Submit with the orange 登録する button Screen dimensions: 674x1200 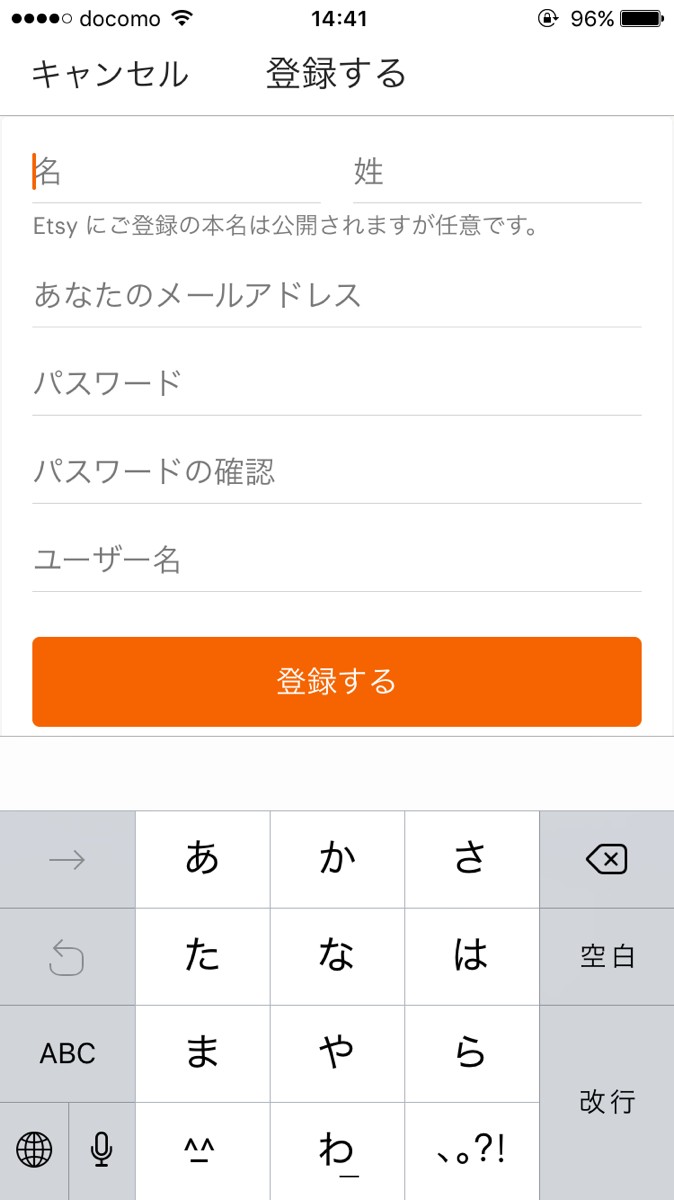pyautogui.click(x=336, y=682)
